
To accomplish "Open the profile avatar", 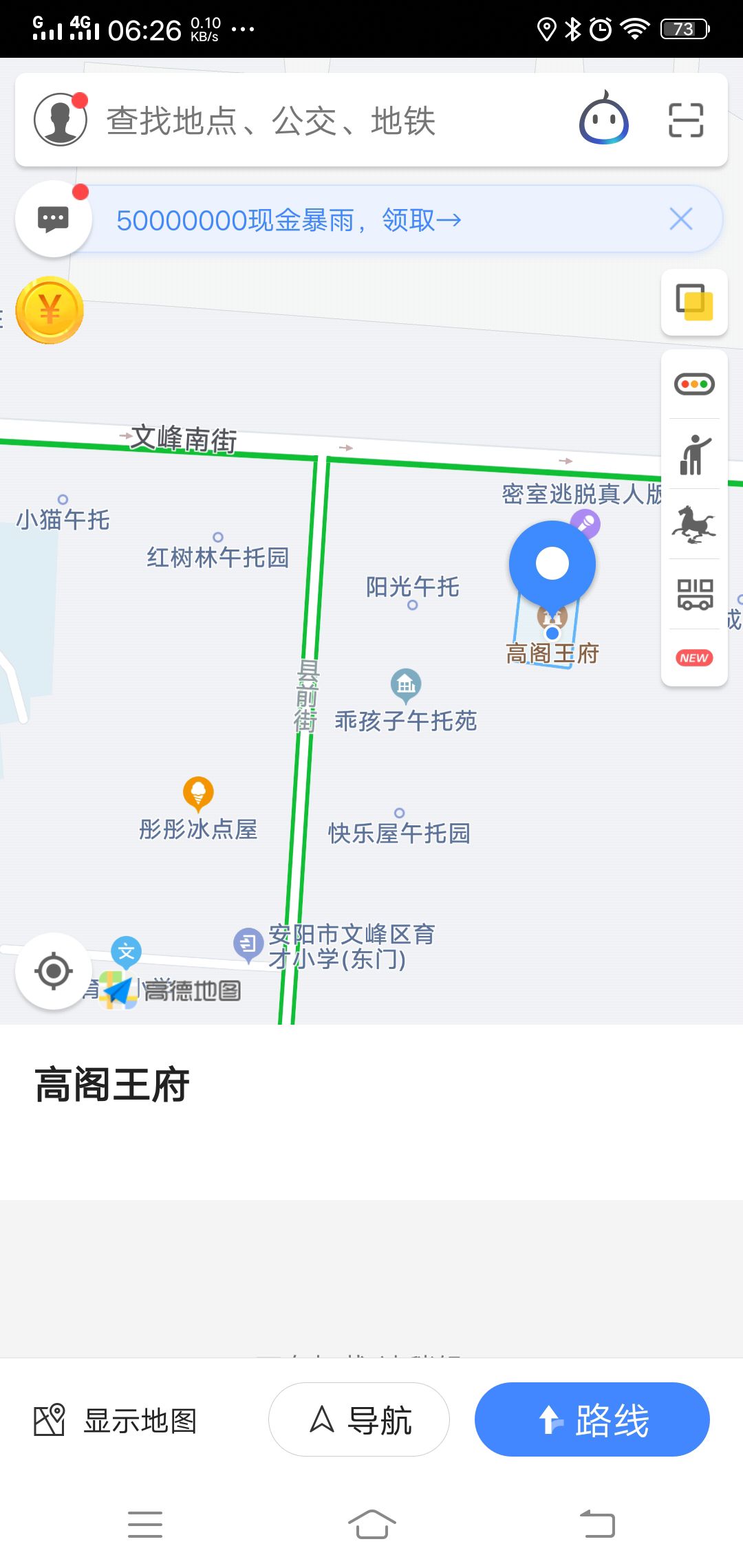I will click(x=61, y=120).
